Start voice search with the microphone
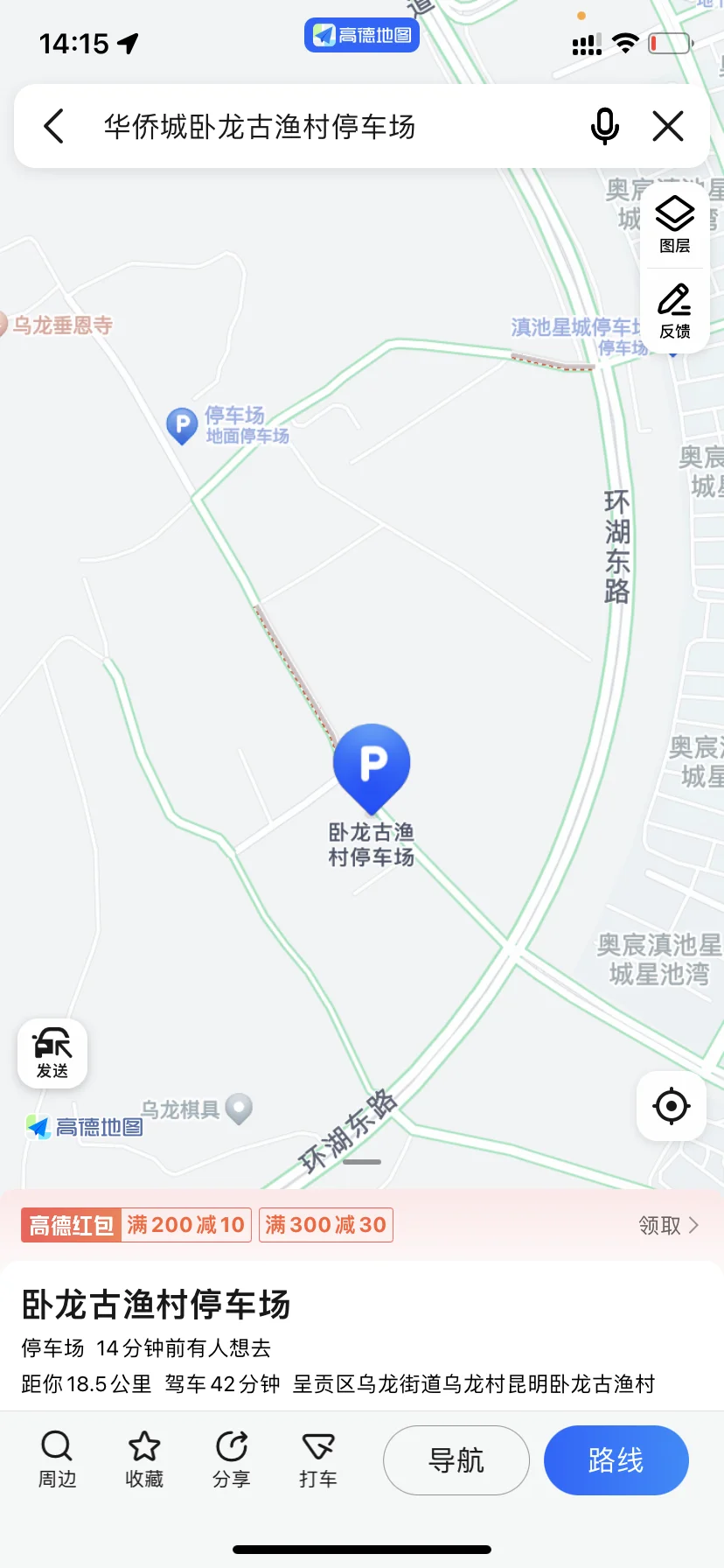The height and width of the screenshot is (1568, 724). [604, 126]
